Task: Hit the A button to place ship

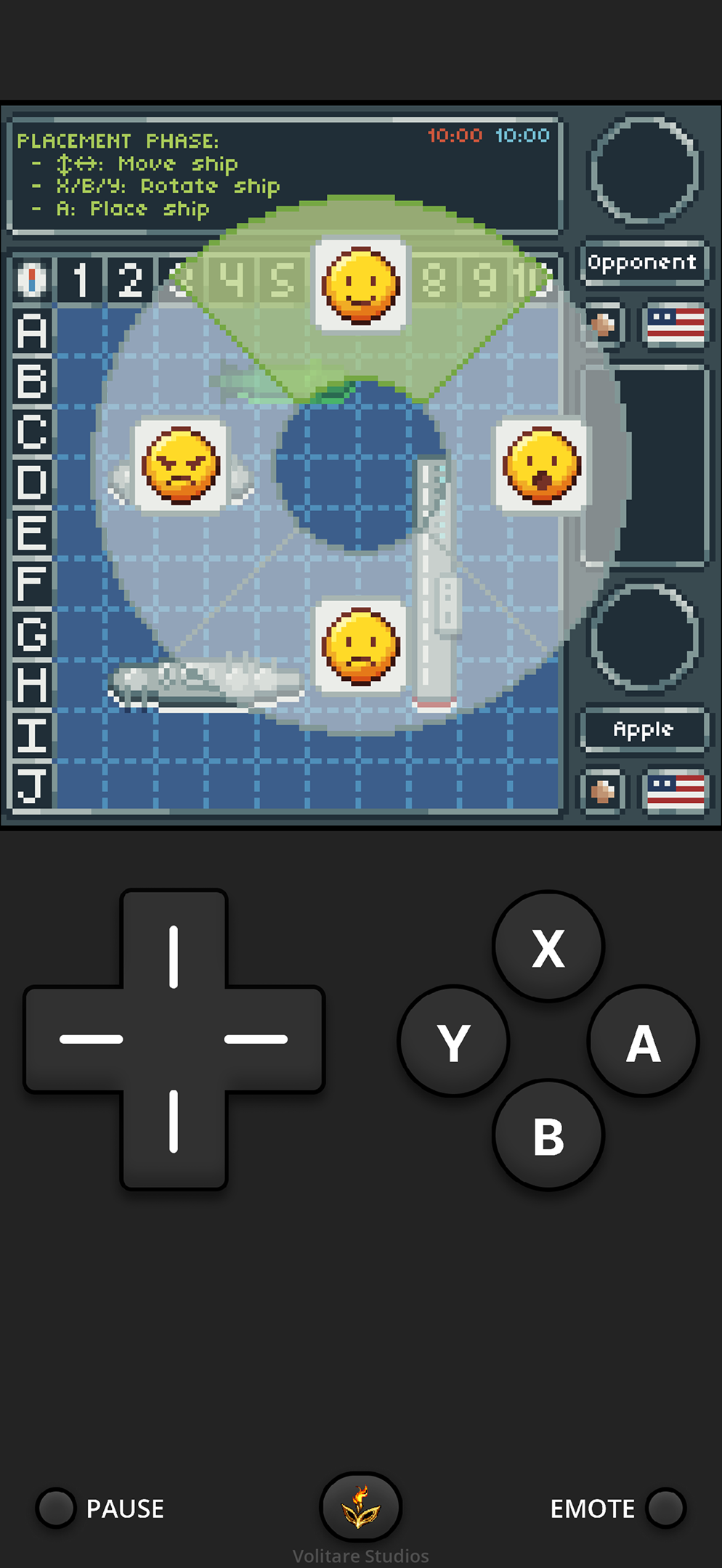Action: pos(643,1042)
